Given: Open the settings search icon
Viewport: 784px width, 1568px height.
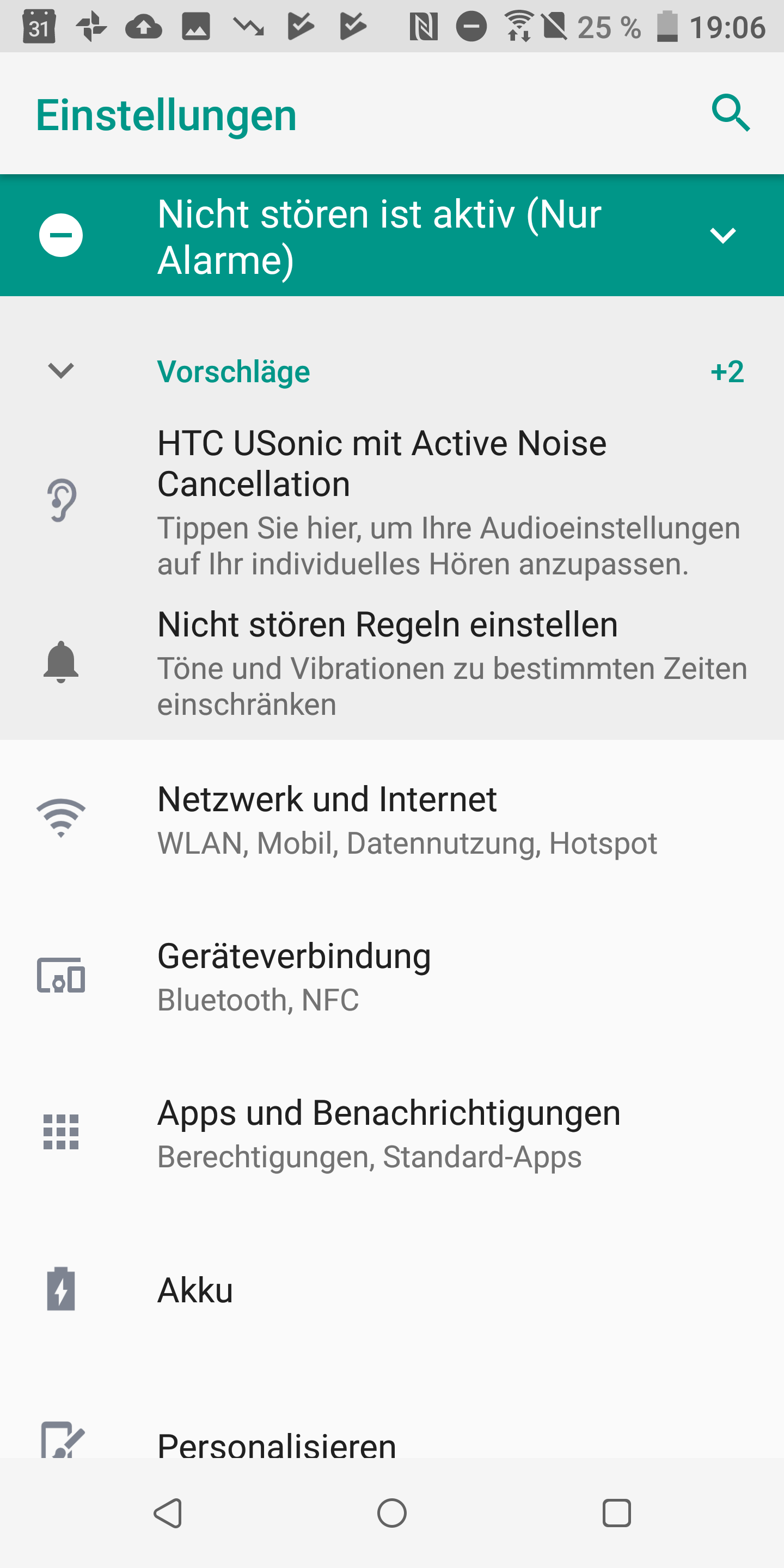Looking at the screenshot, I should click(731, 113).
